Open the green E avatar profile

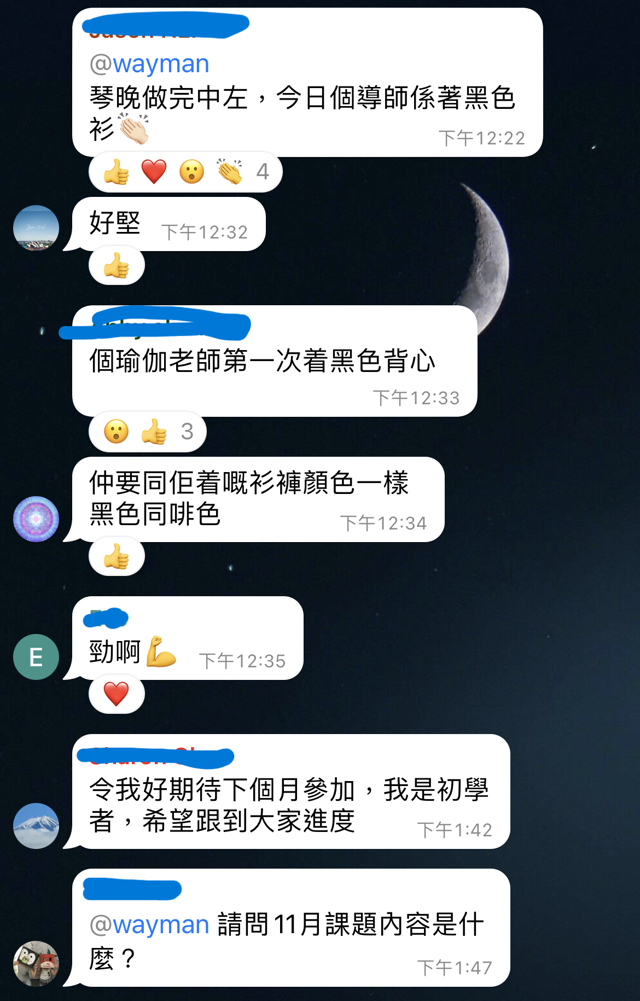click(x=36, y=657)
